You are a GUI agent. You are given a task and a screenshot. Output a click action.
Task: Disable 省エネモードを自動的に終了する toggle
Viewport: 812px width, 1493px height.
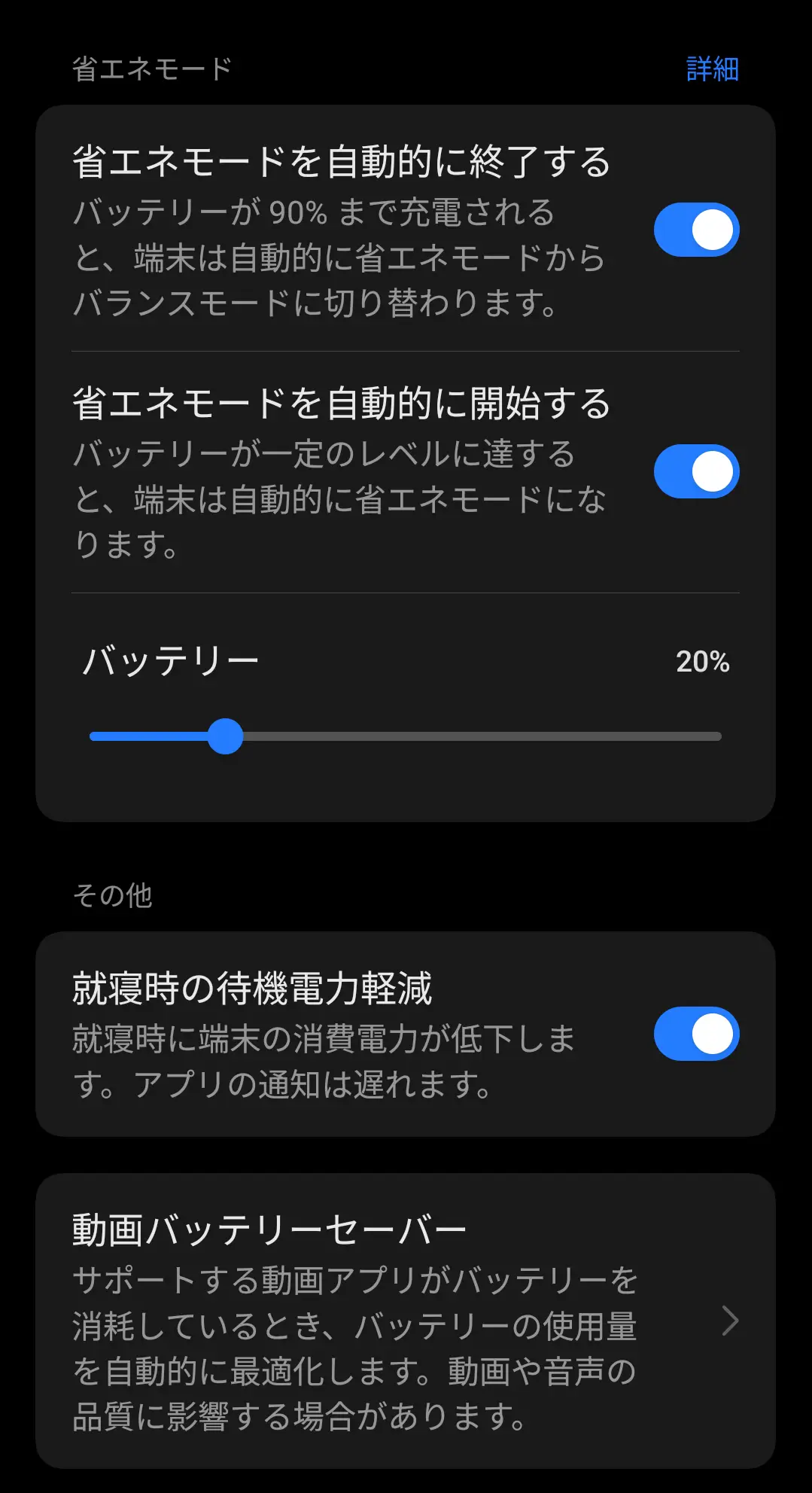pyautogui.click(x=695, y=229)
